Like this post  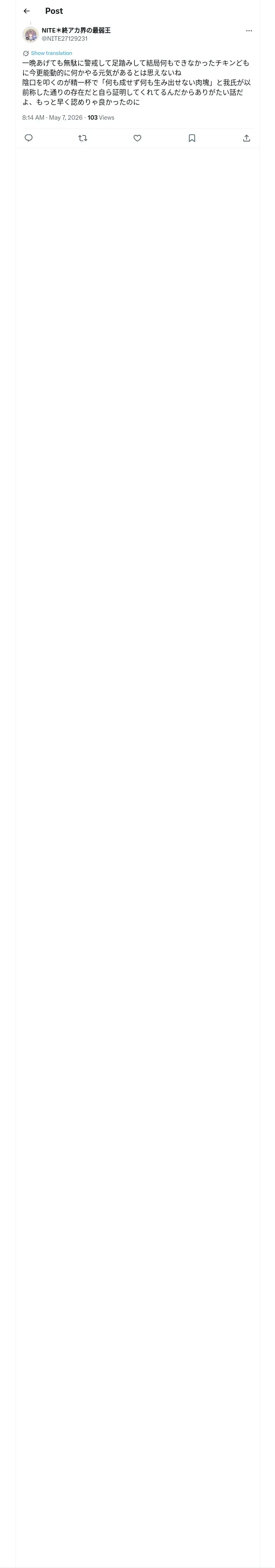coord(137,138)
